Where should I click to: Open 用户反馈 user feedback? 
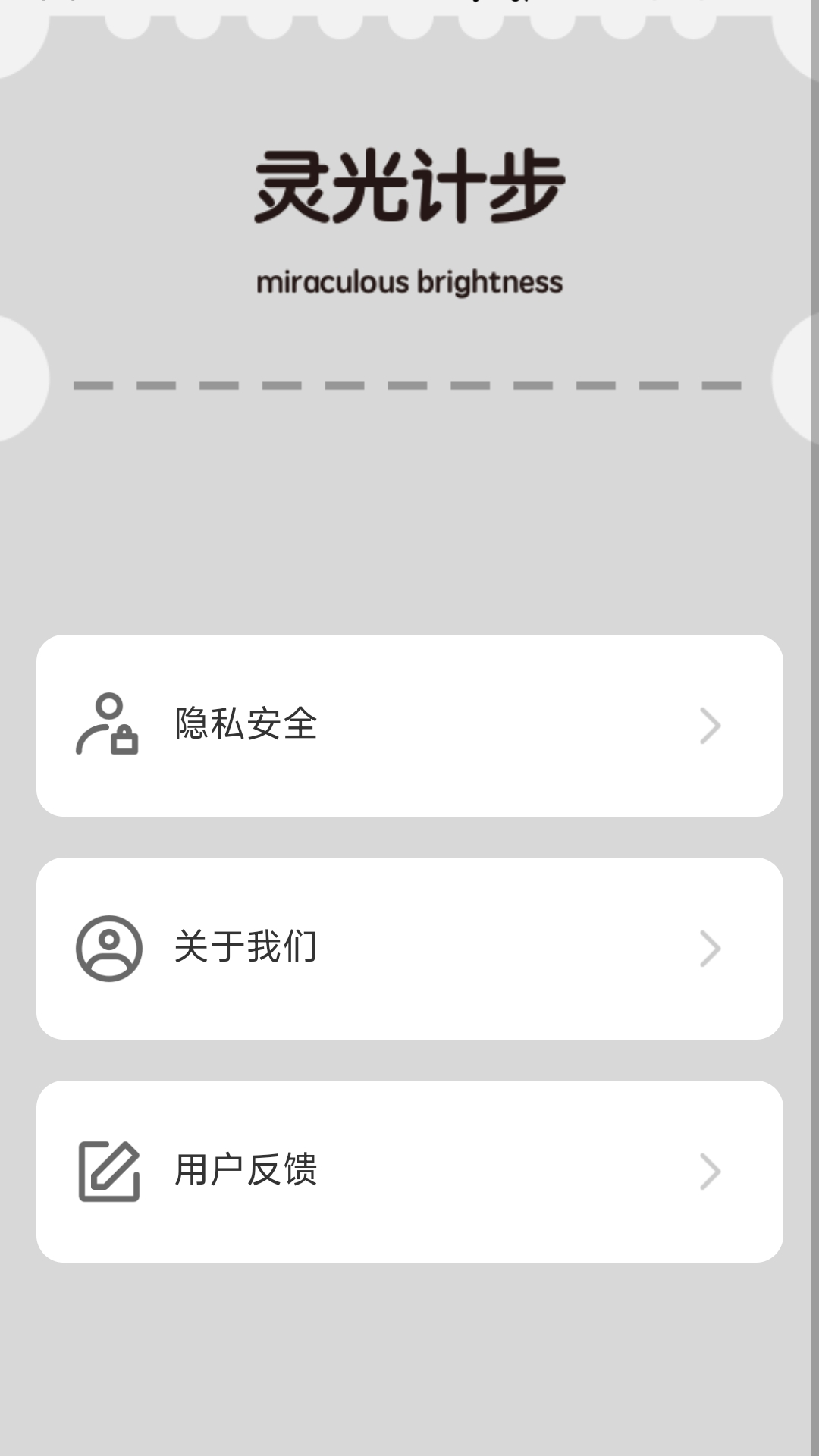409,1172
